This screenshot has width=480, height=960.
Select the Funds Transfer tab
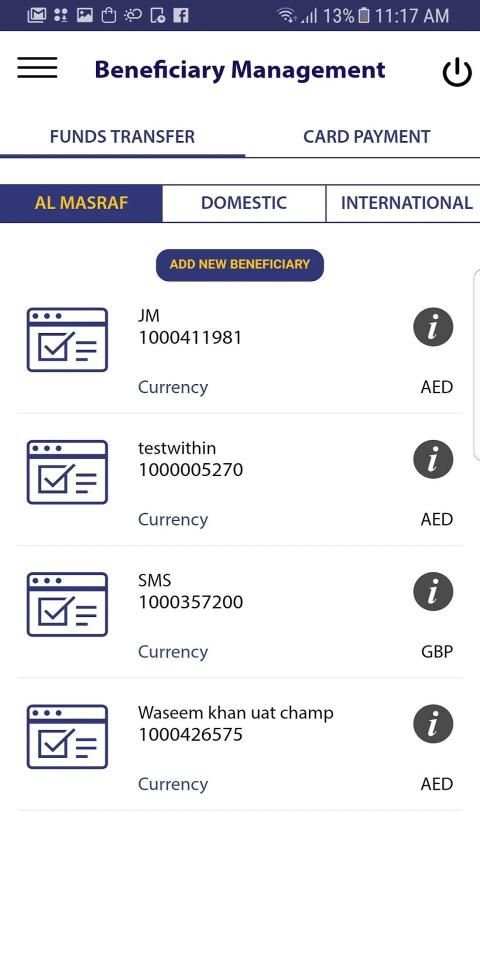tap(122, 137)
